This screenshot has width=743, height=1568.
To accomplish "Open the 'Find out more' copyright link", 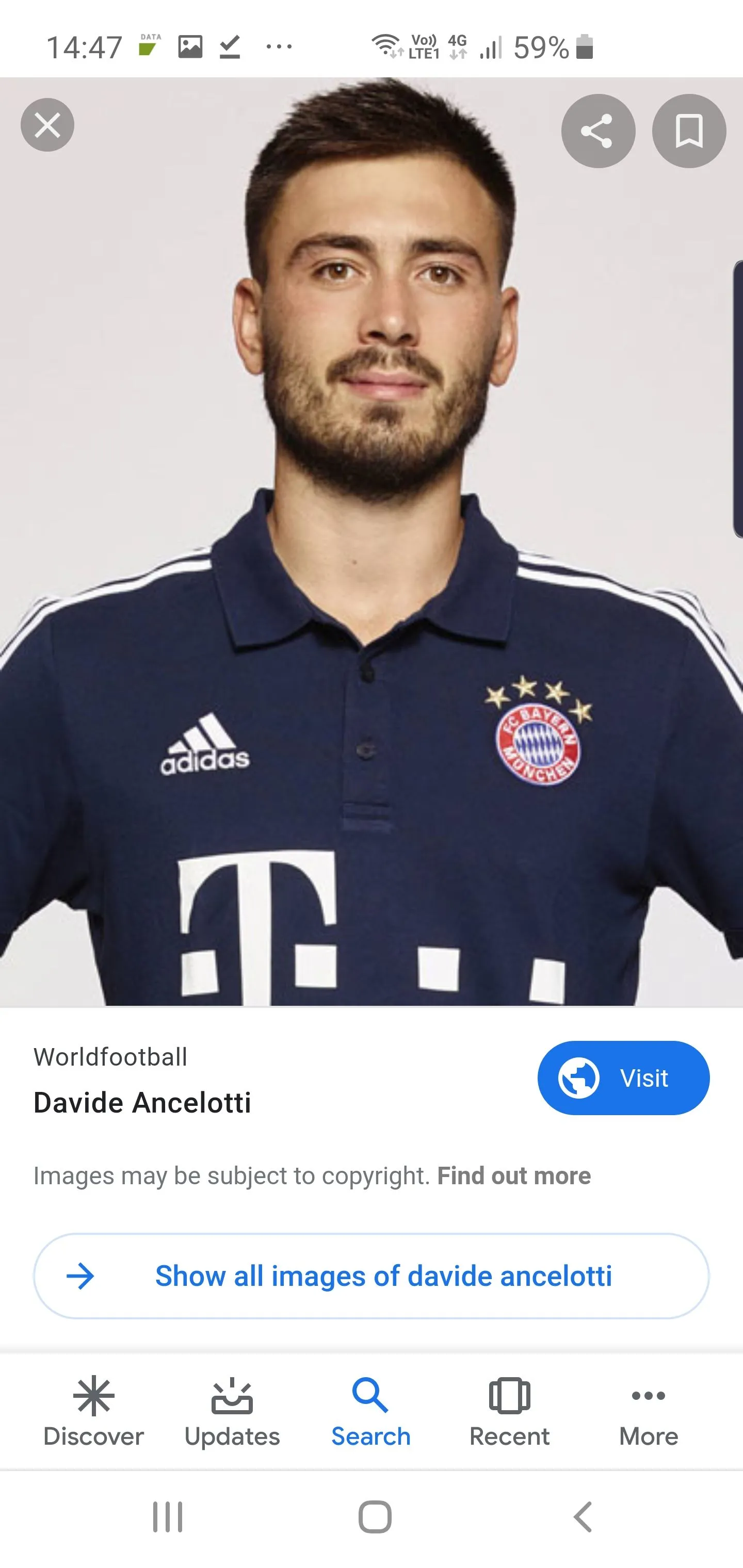I will (x=513, y=1175).
